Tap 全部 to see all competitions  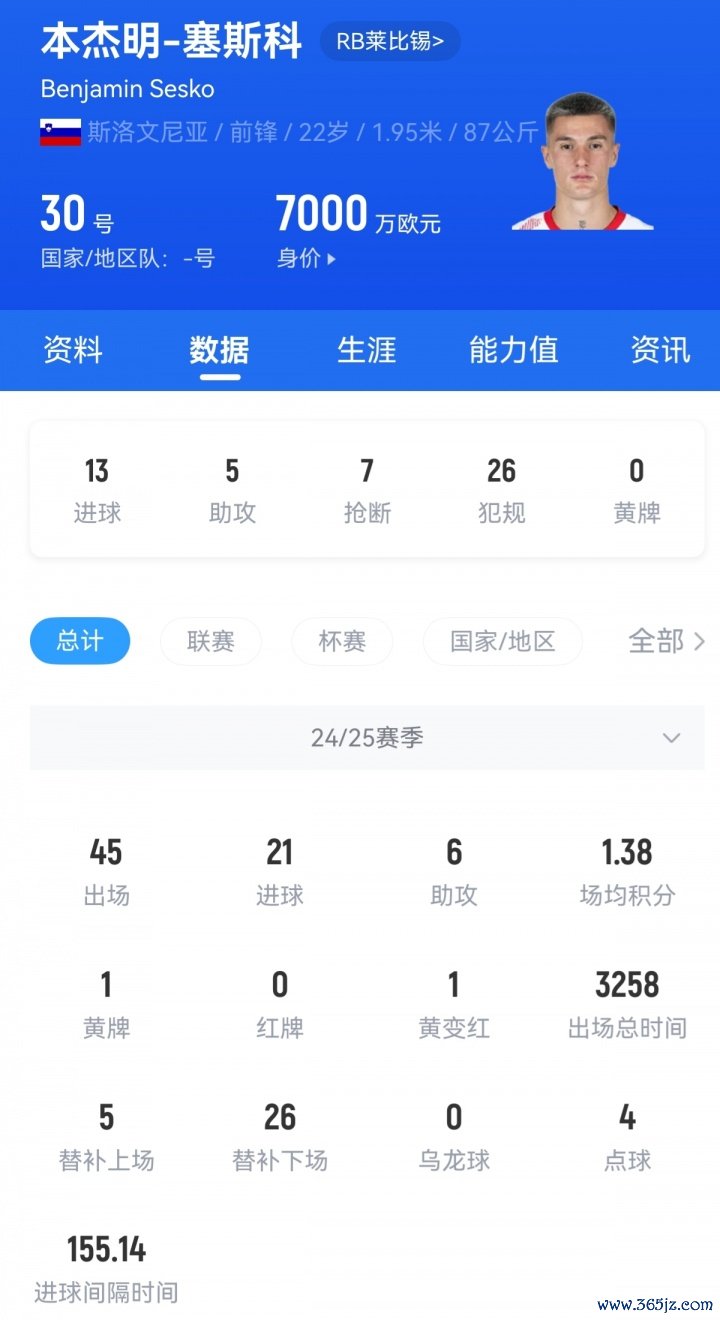pos(666,641)
